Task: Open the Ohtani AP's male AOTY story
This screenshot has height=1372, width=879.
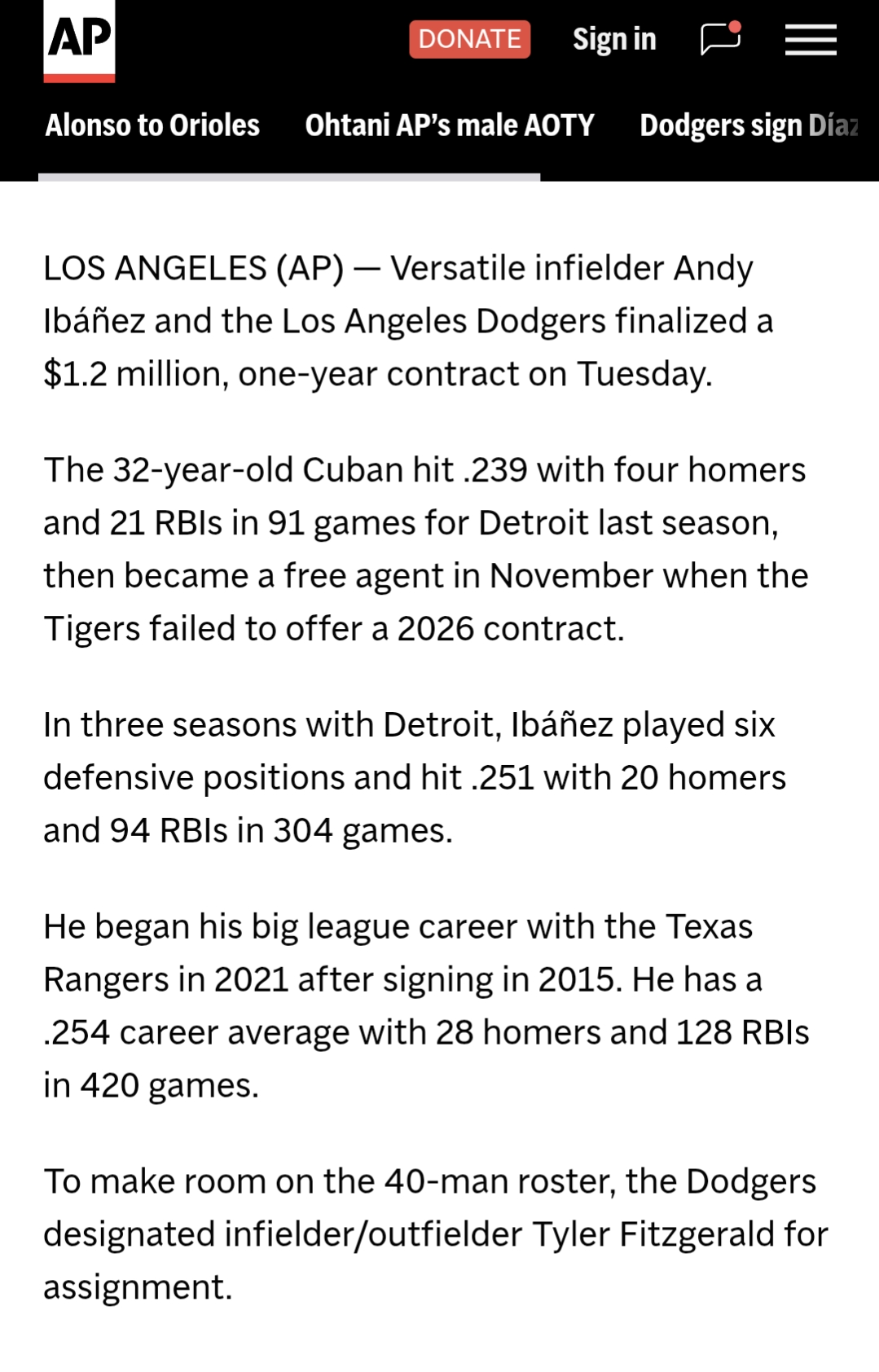Action: [450, 125]
